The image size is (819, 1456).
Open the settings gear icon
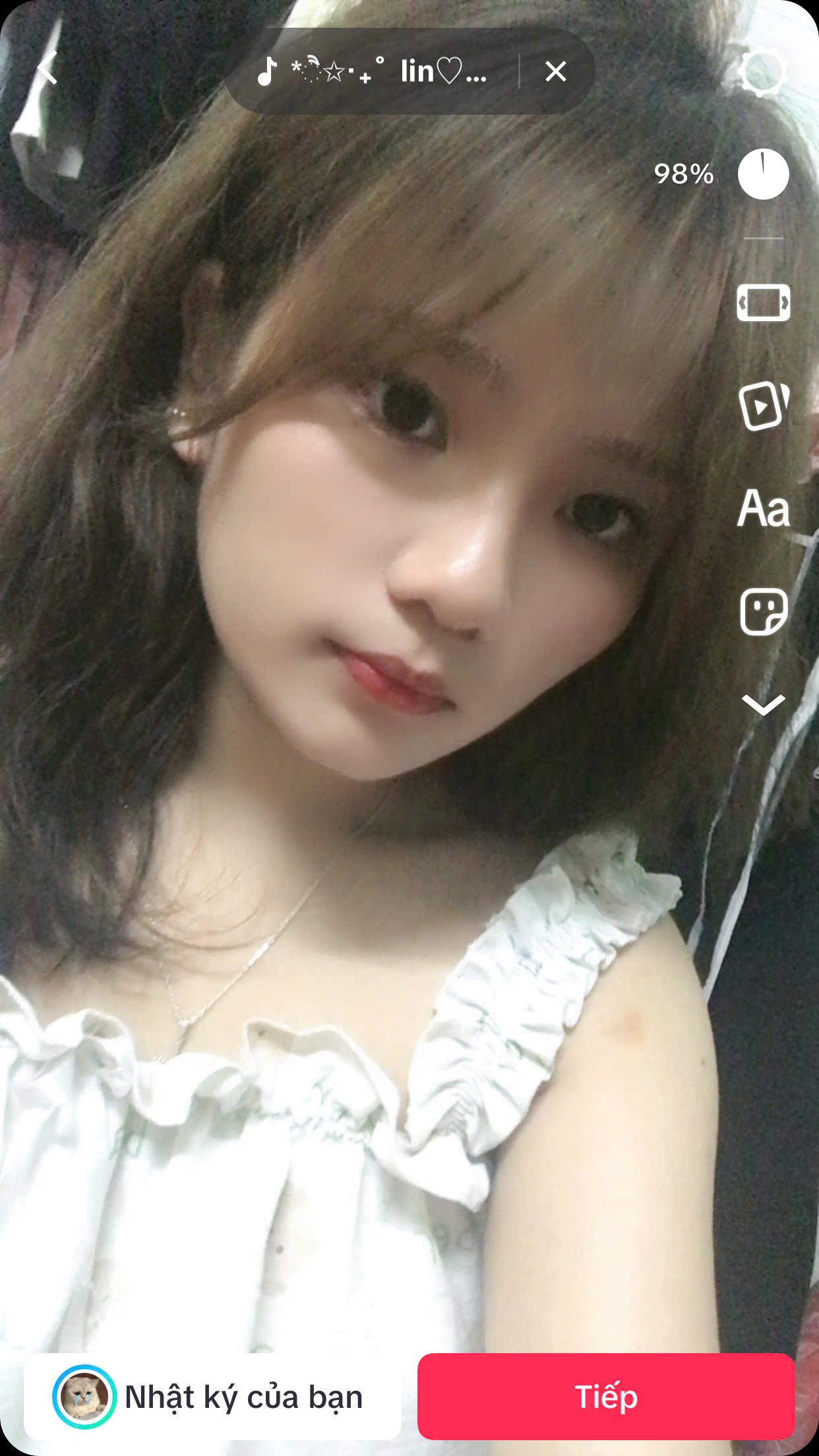click(762, 71)
